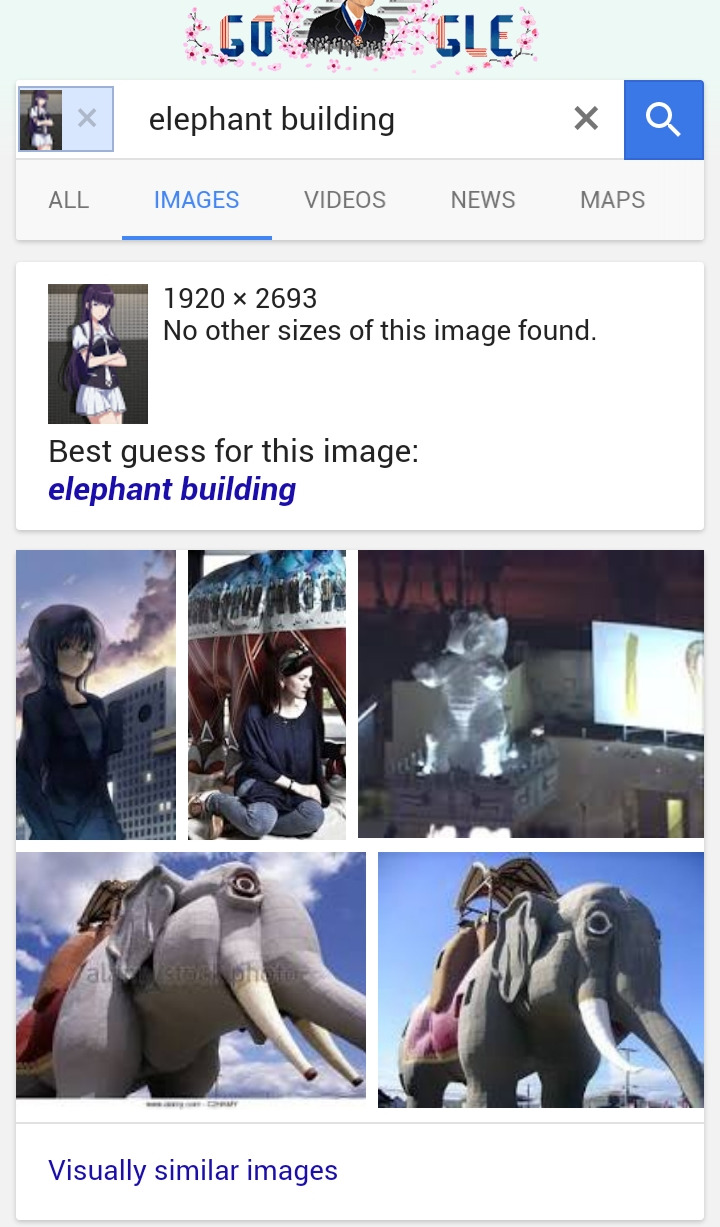The width and height of the screenshot is (720, 1227).
Task: Open the News tab
Action: [x=483, y=200]
